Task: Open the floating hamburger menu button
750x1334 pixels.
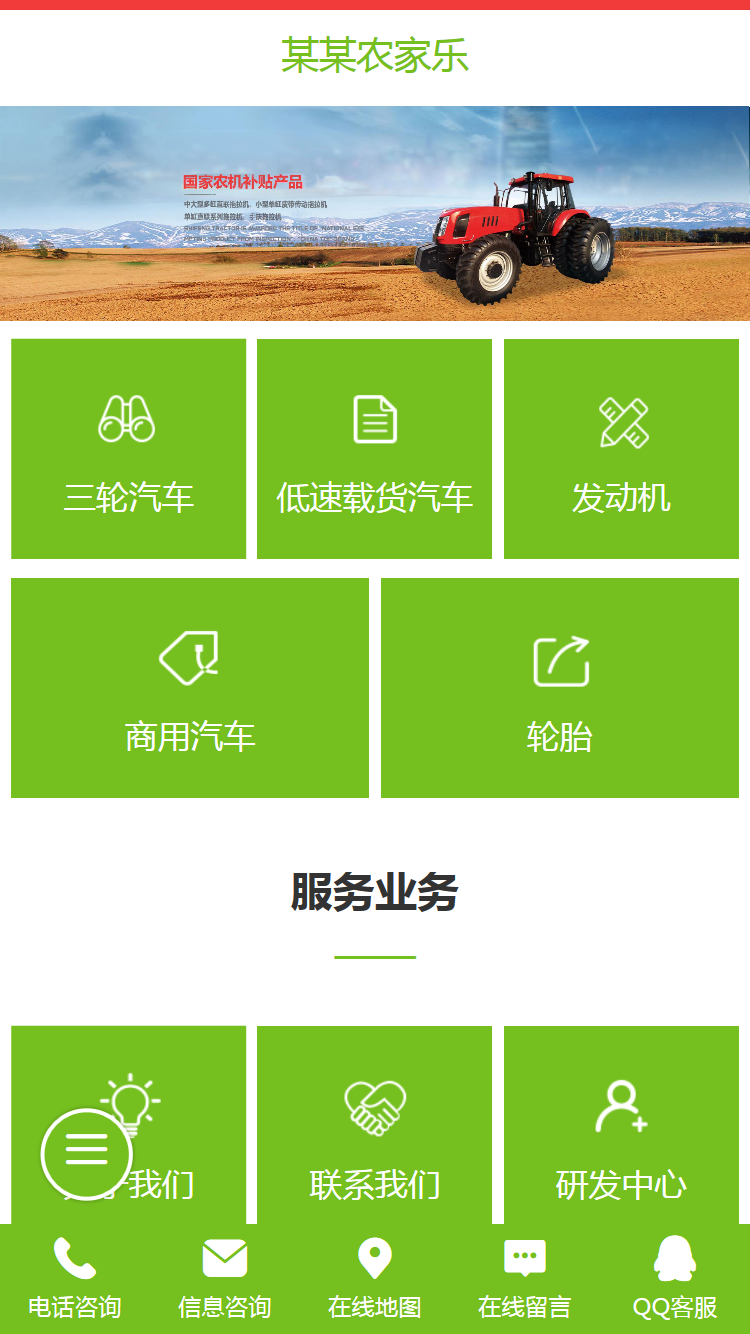Action: coord(86,1153)
